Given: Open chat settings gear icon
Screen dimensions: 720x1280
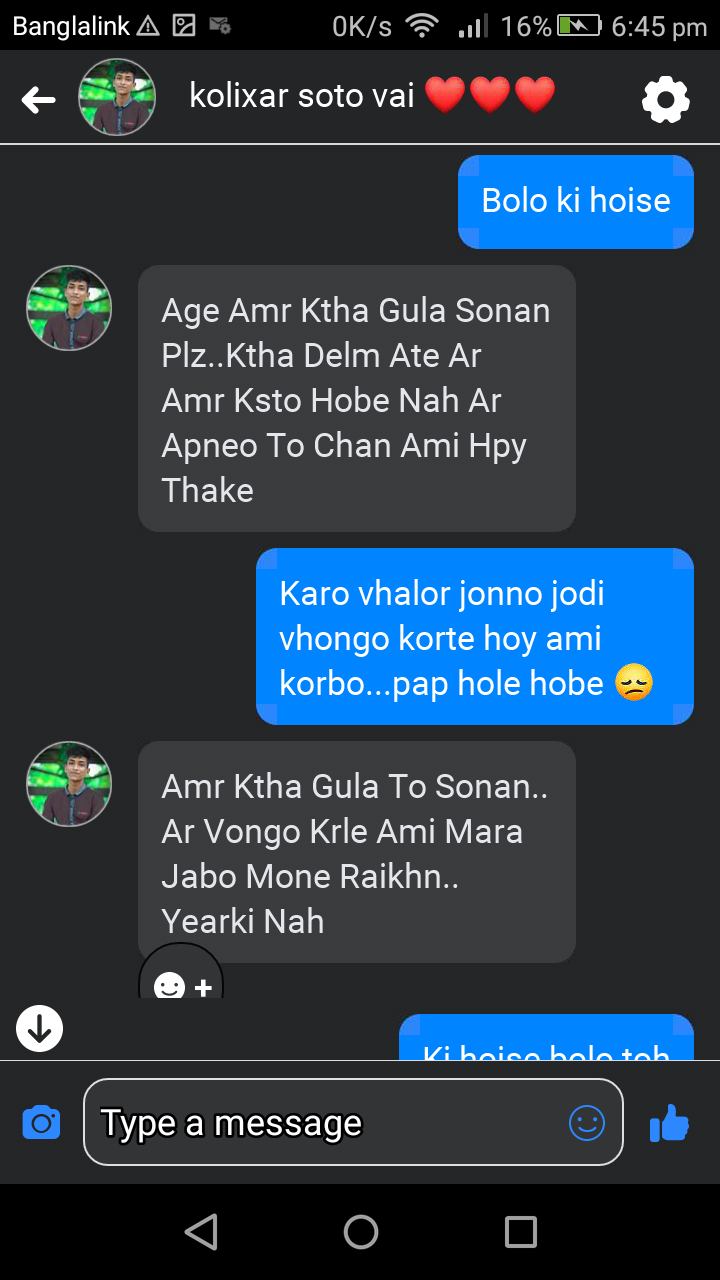Looking at the screenshot, I should [666, 99].
